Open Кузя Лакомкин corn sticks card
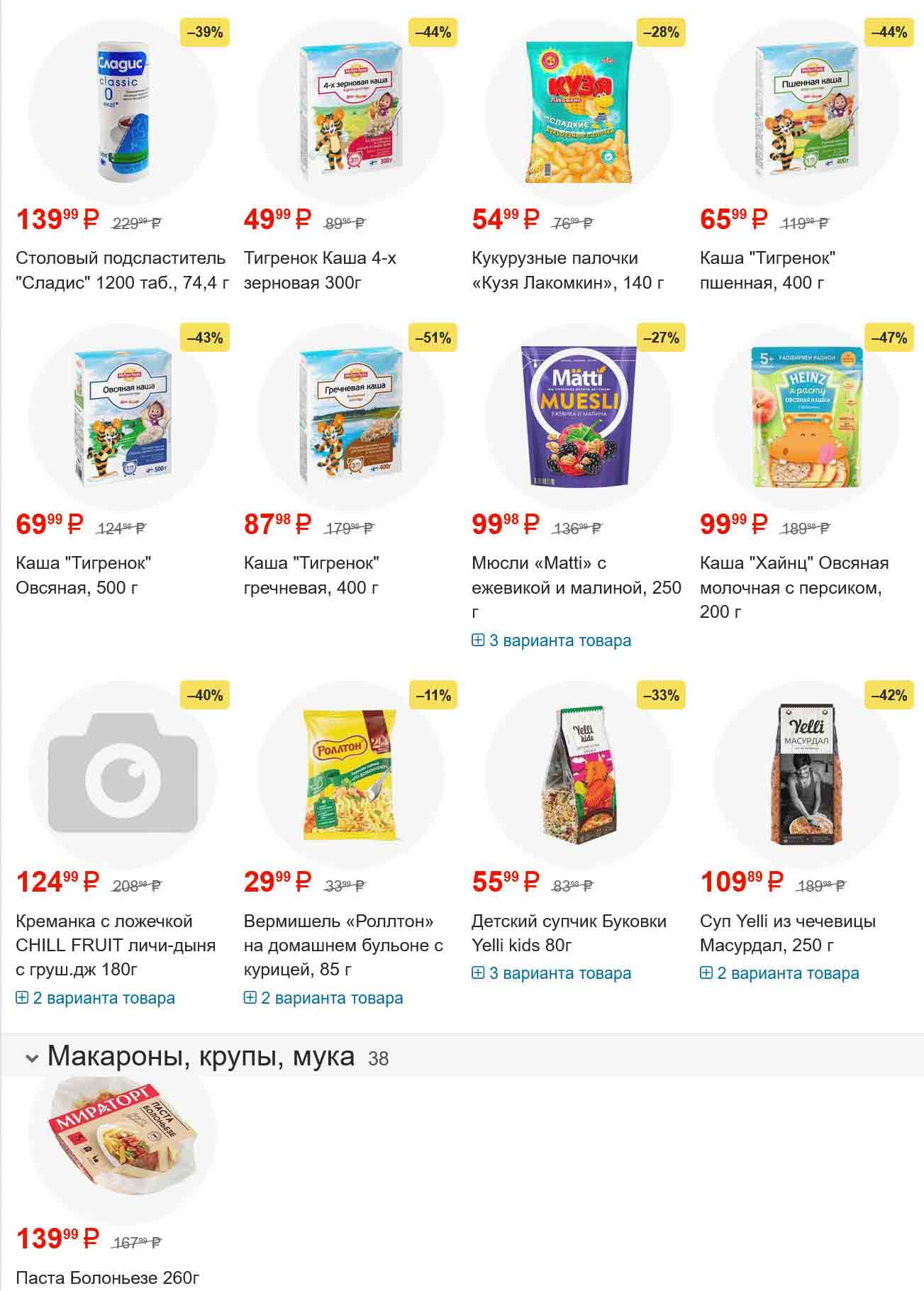Screen dimensions: 924x1291 (x=567, y=270)
